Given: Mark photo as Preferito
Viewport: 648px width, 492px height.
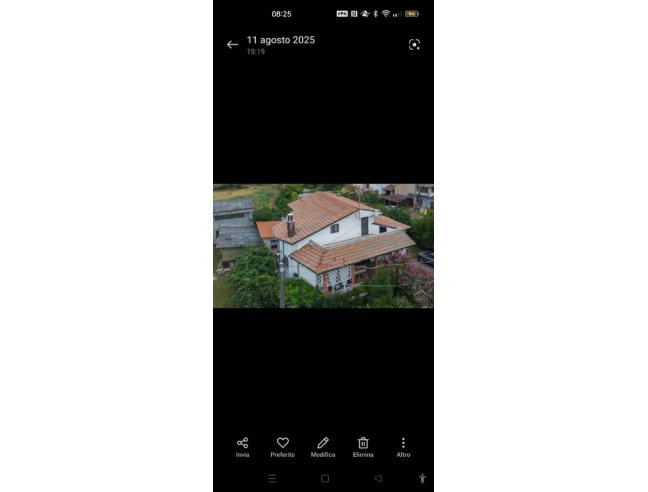Looking at the screenshot, I should [283, 445].
